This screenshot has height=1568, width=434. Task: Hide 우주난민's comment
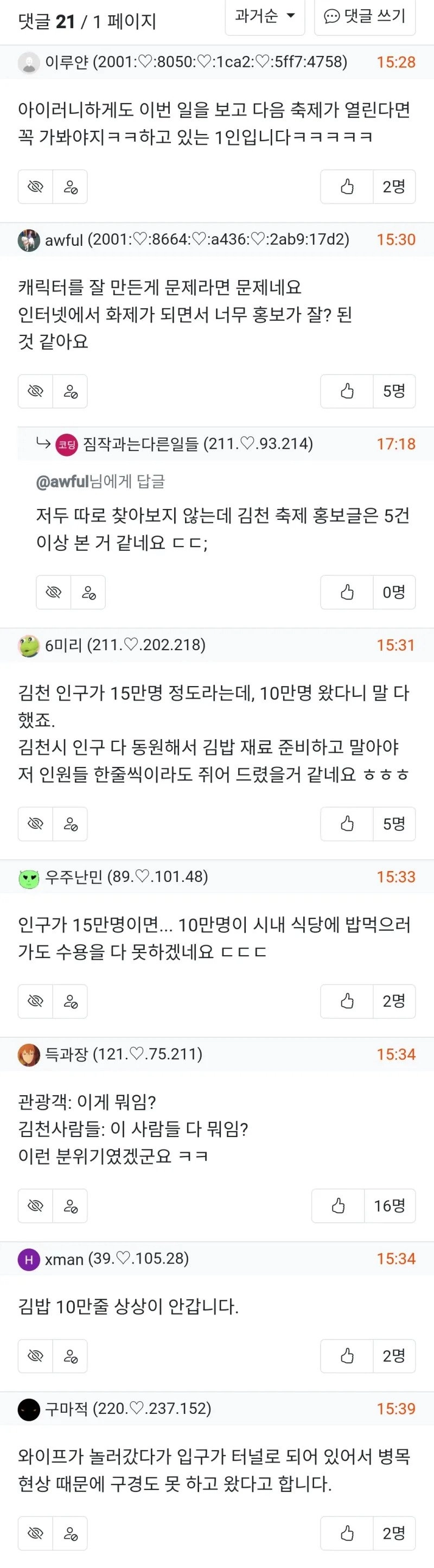pyautogui.click(x=36, y=1001)
